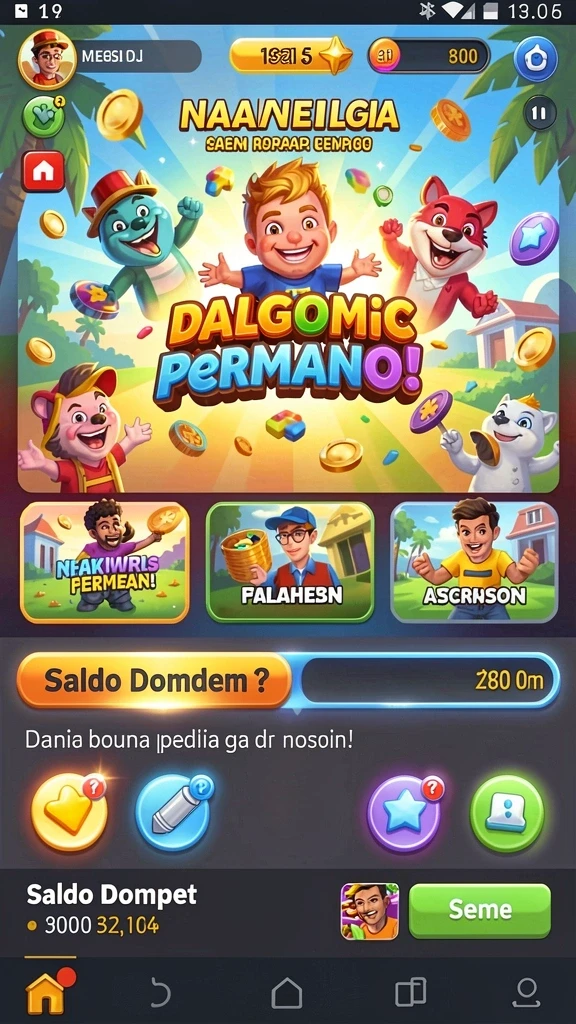Pause with the dark pause icon
Image resolution: width=576 pixels, height=1024 pixels.
point(539,114)
